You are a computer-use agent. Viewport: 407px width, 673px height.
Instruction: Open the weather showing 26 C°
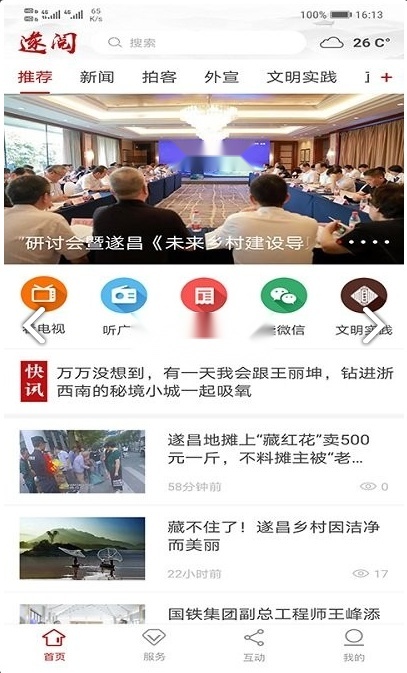355,42
